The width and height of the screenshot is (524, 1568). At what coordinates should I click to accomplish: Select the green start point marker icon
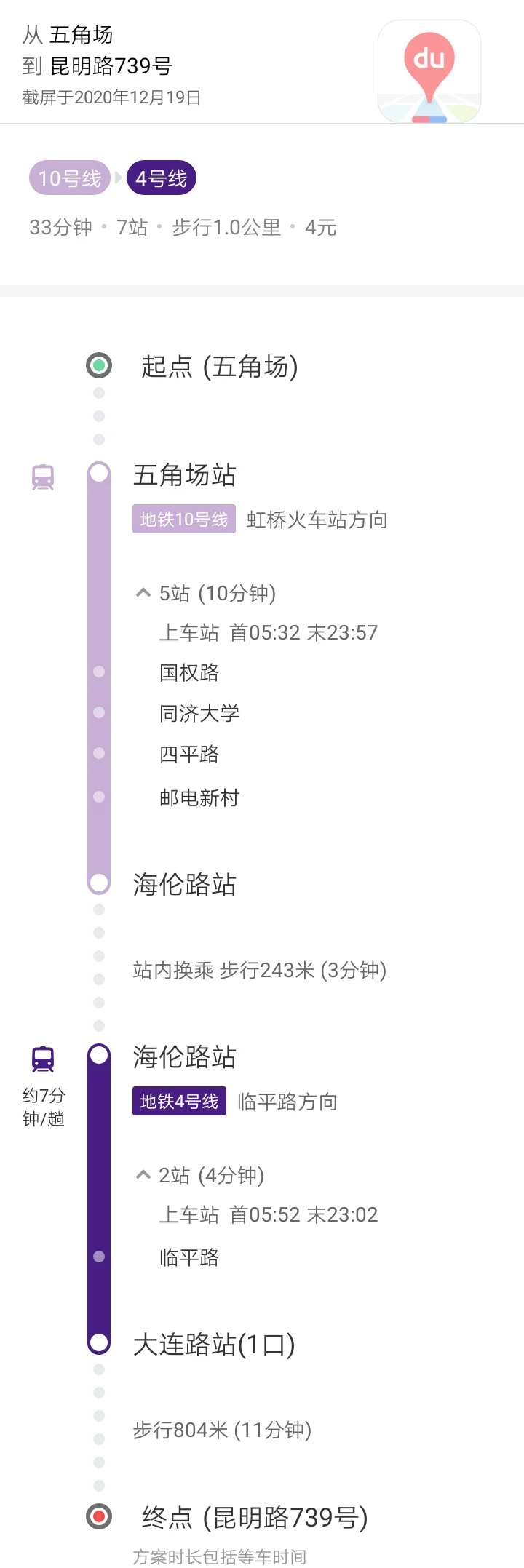tap(99, 365)
